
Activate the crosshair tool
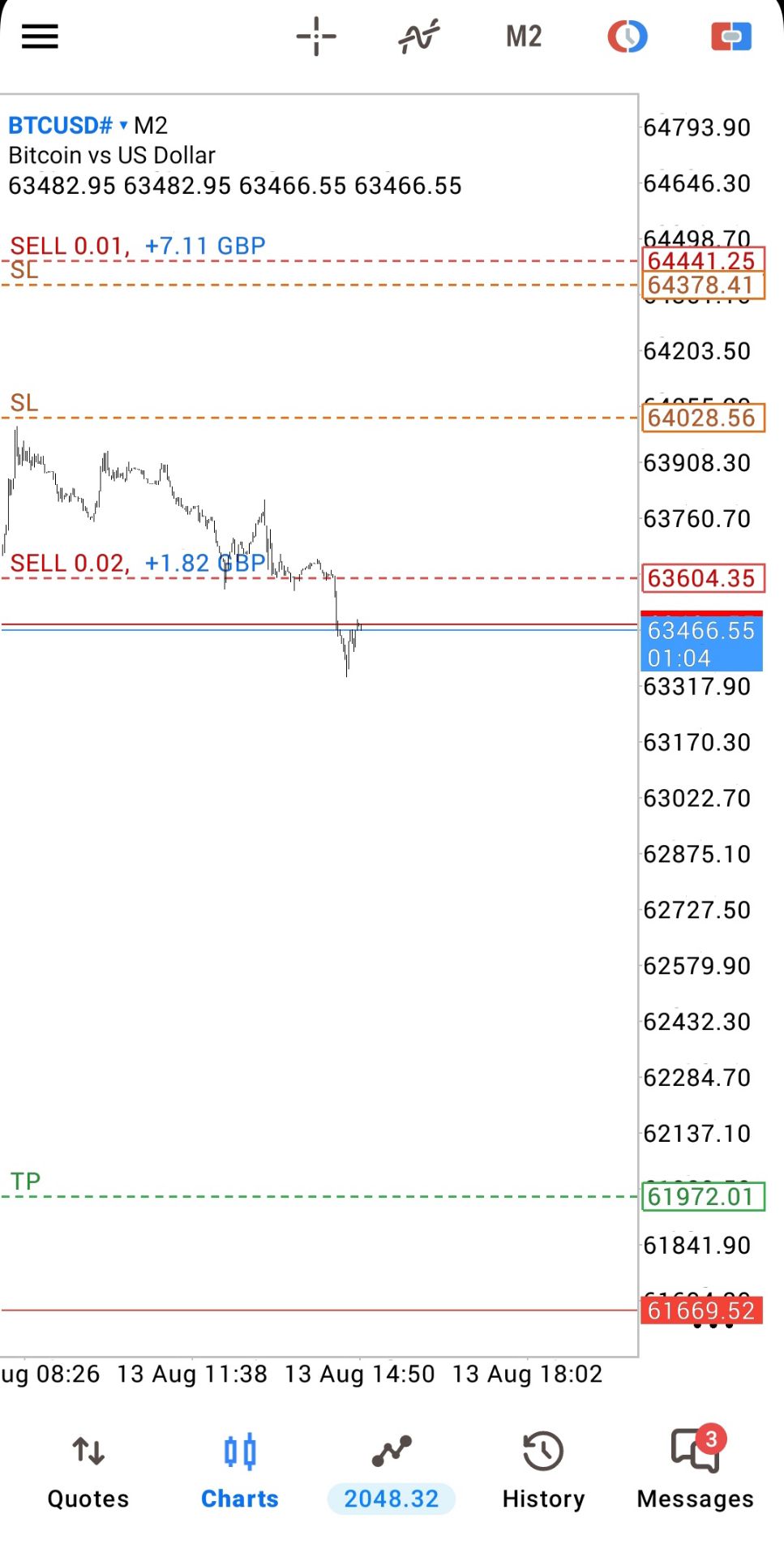pos(316,36)
